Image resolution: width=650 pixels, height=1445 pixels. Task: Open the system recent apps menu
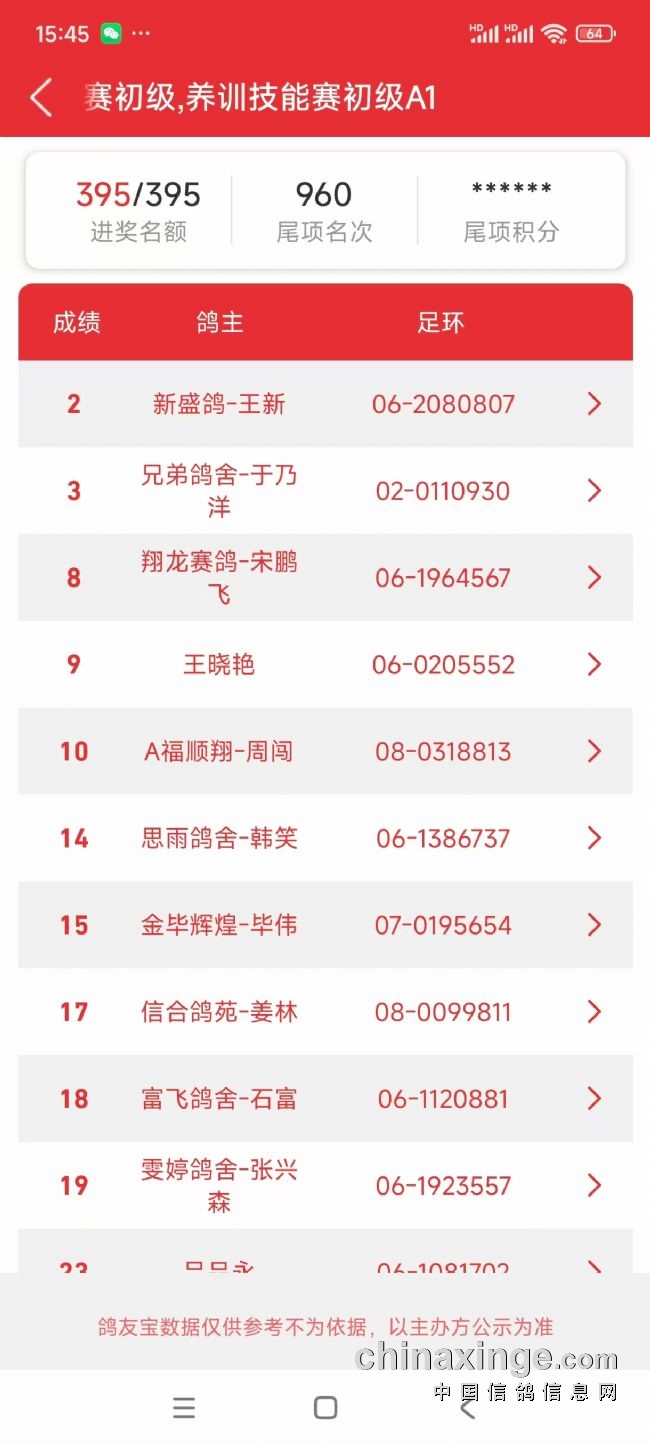pyautogui.click(x=184, y=1408)
